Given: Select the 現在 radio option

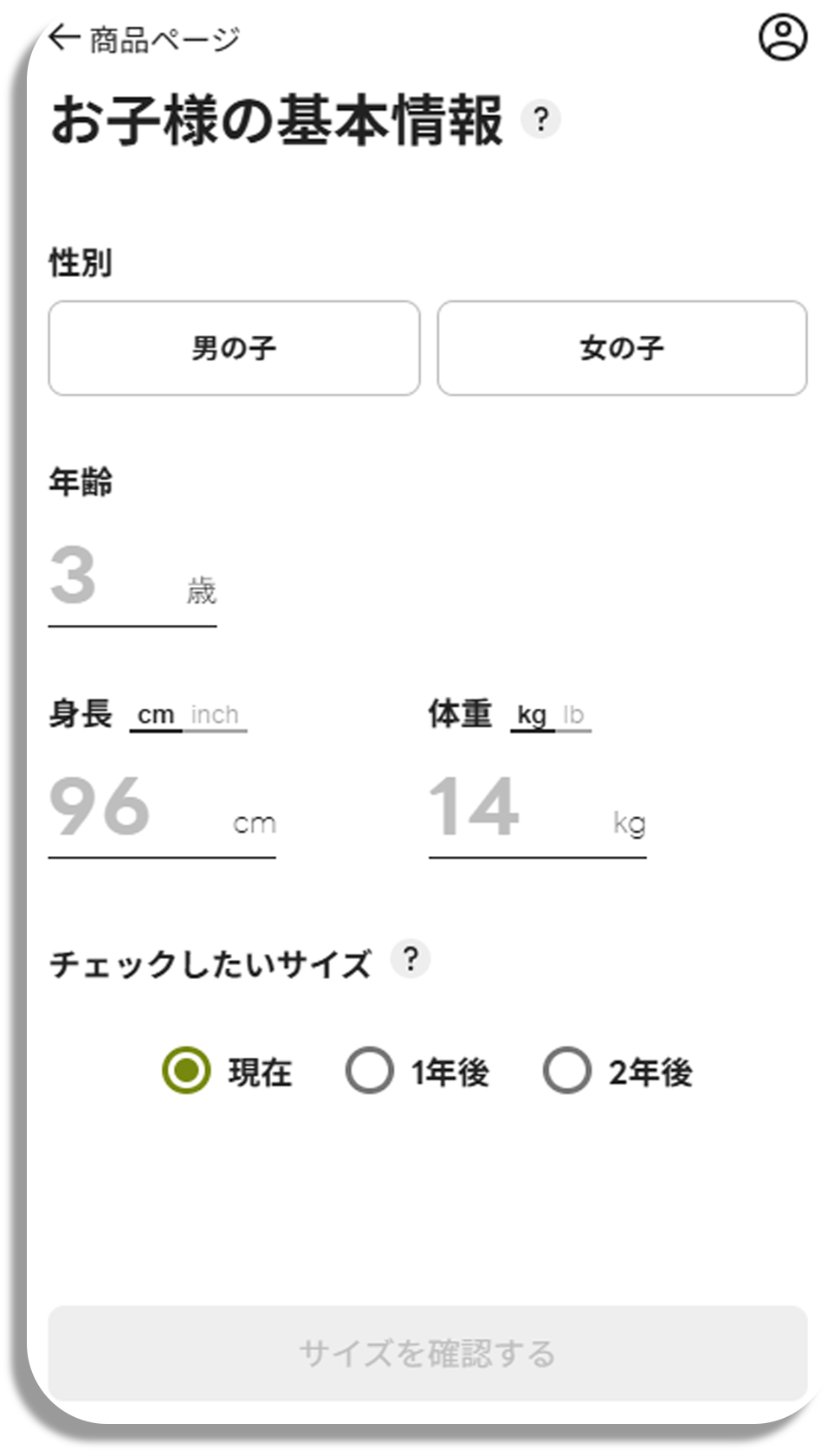Looking at the screenshot, I should 186,1070.
